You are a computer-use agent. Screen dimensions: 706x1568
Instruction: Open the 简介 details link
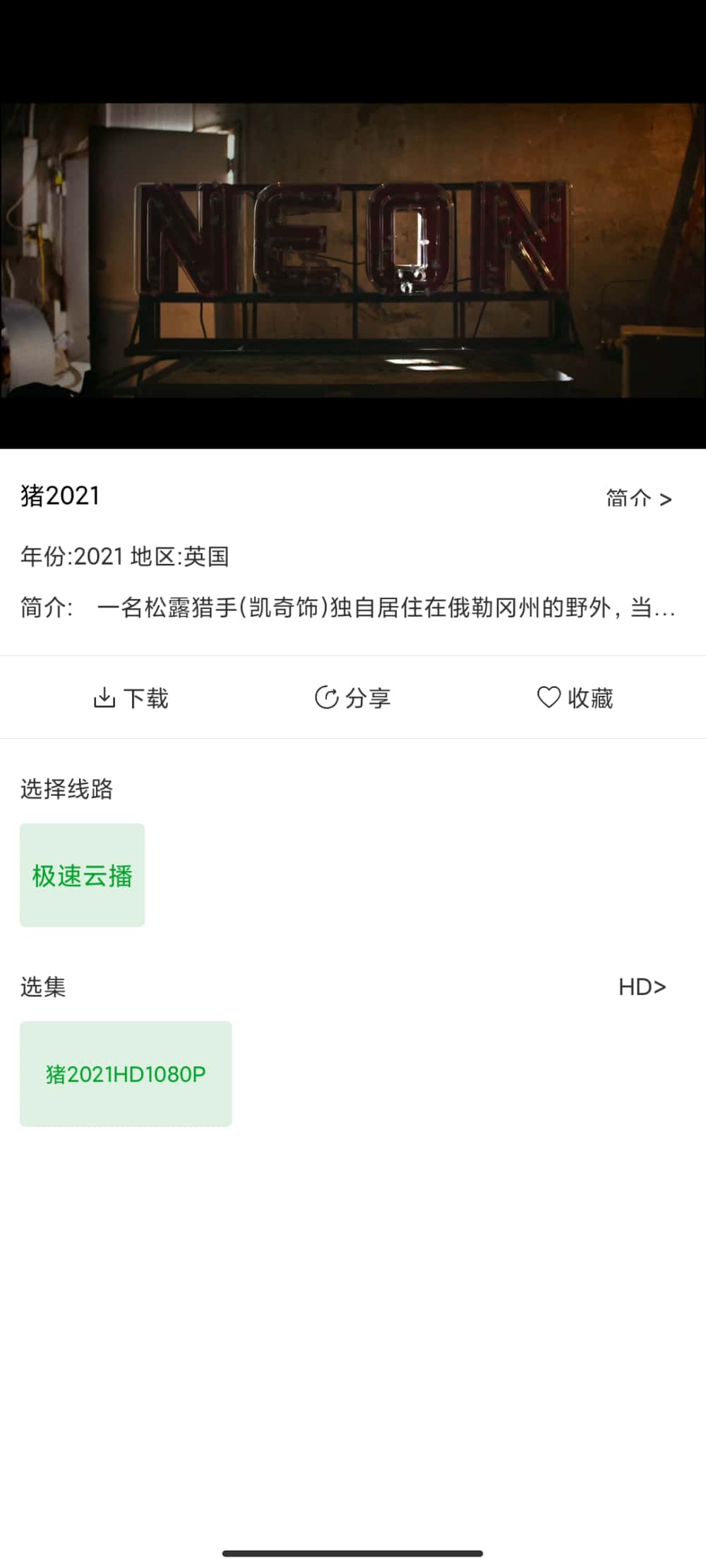[638, 498]
